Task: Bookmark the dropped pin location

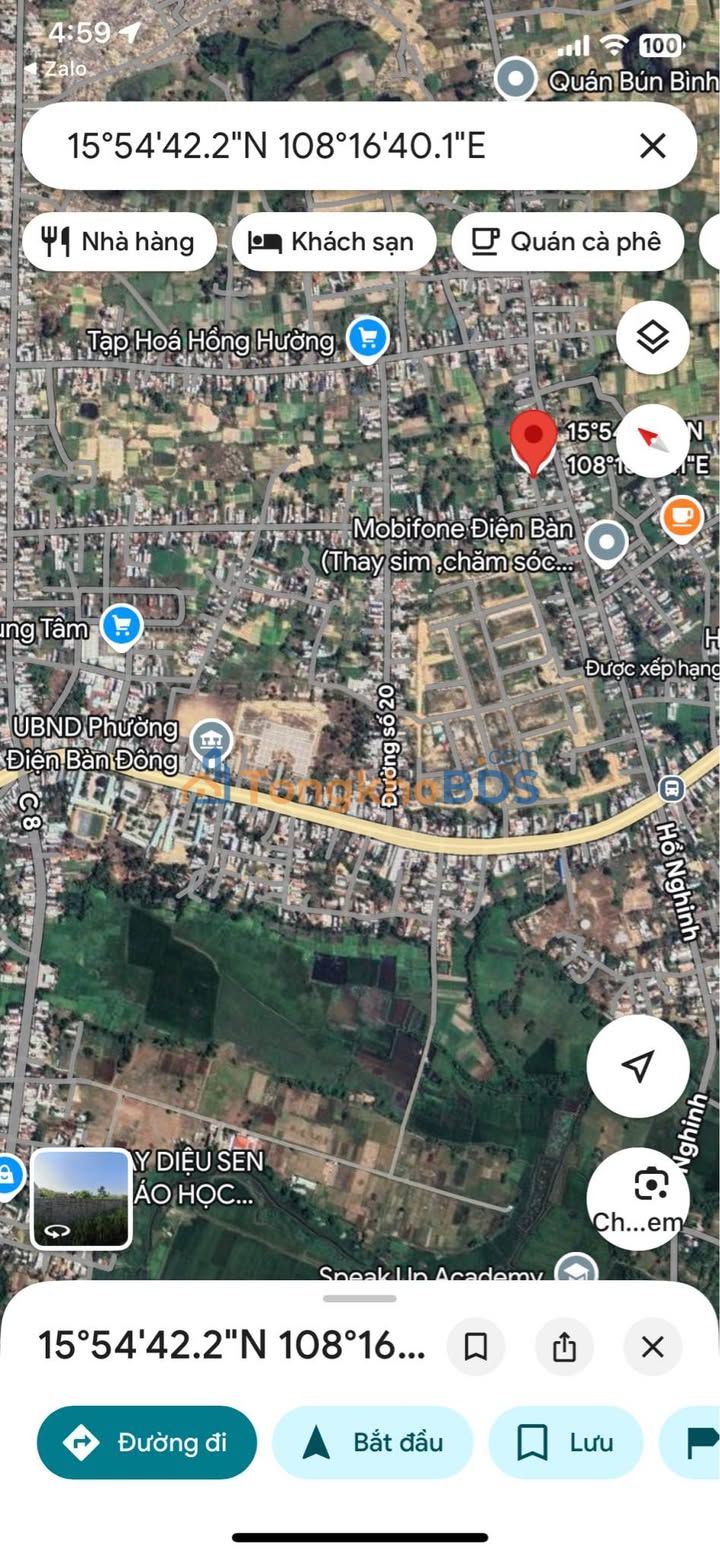Action: click(x=476, y=1346)
